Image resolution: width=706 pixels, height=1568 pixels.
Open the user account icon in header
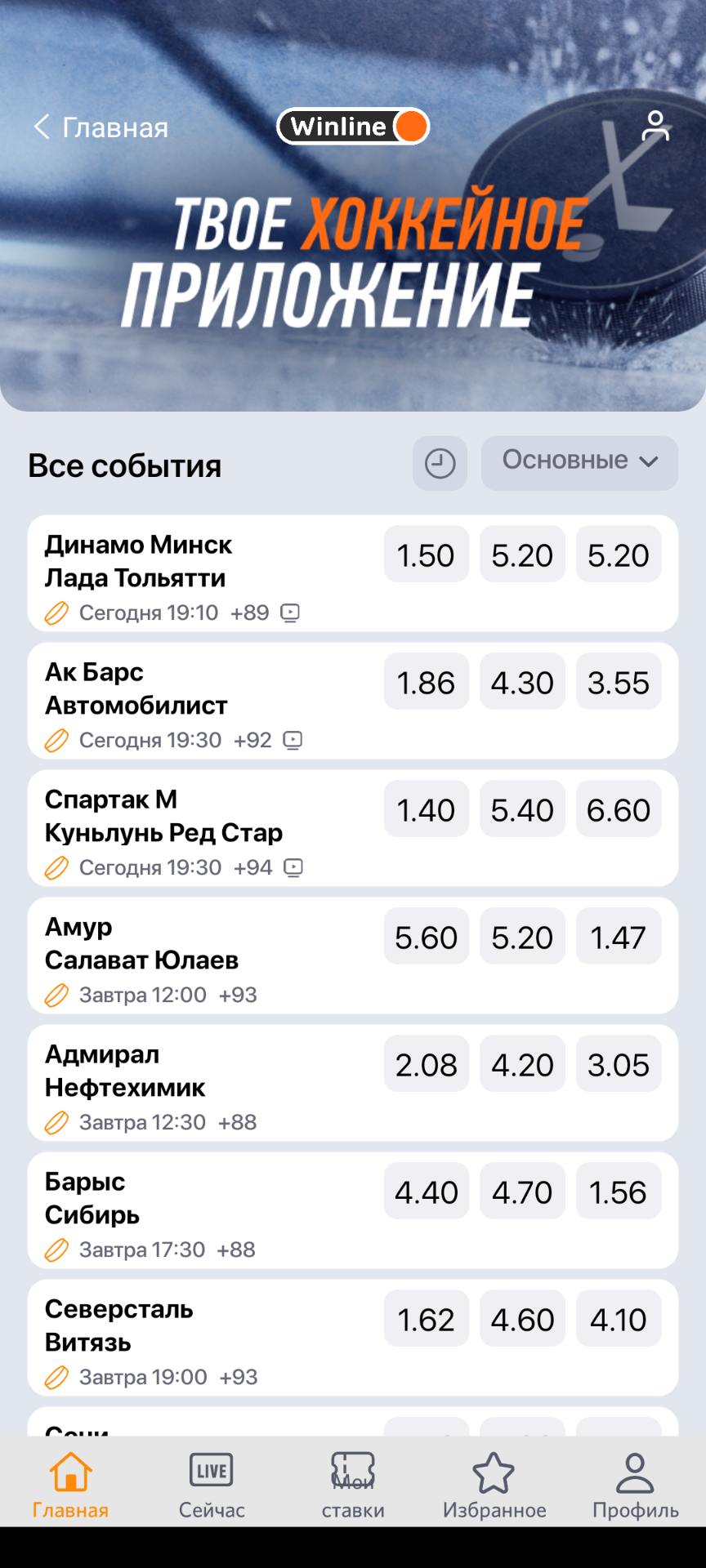655,127
